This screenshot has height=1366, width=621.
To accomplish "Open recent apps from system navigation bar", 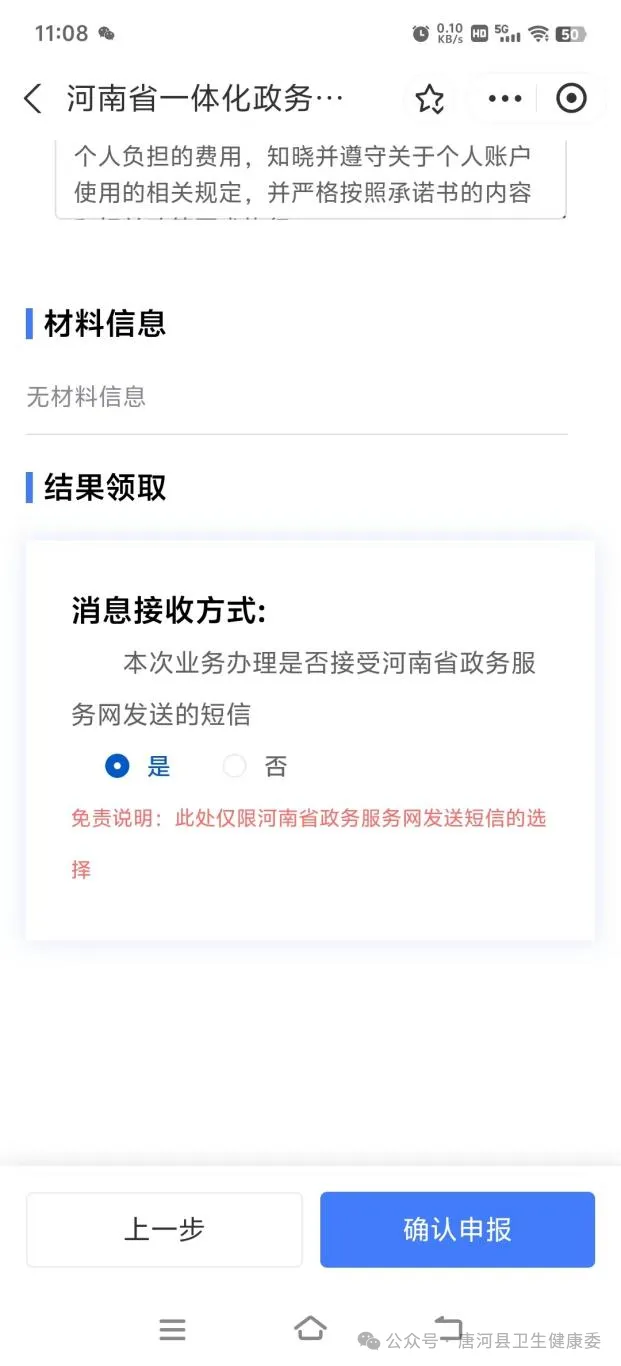I will (172, 1330).
